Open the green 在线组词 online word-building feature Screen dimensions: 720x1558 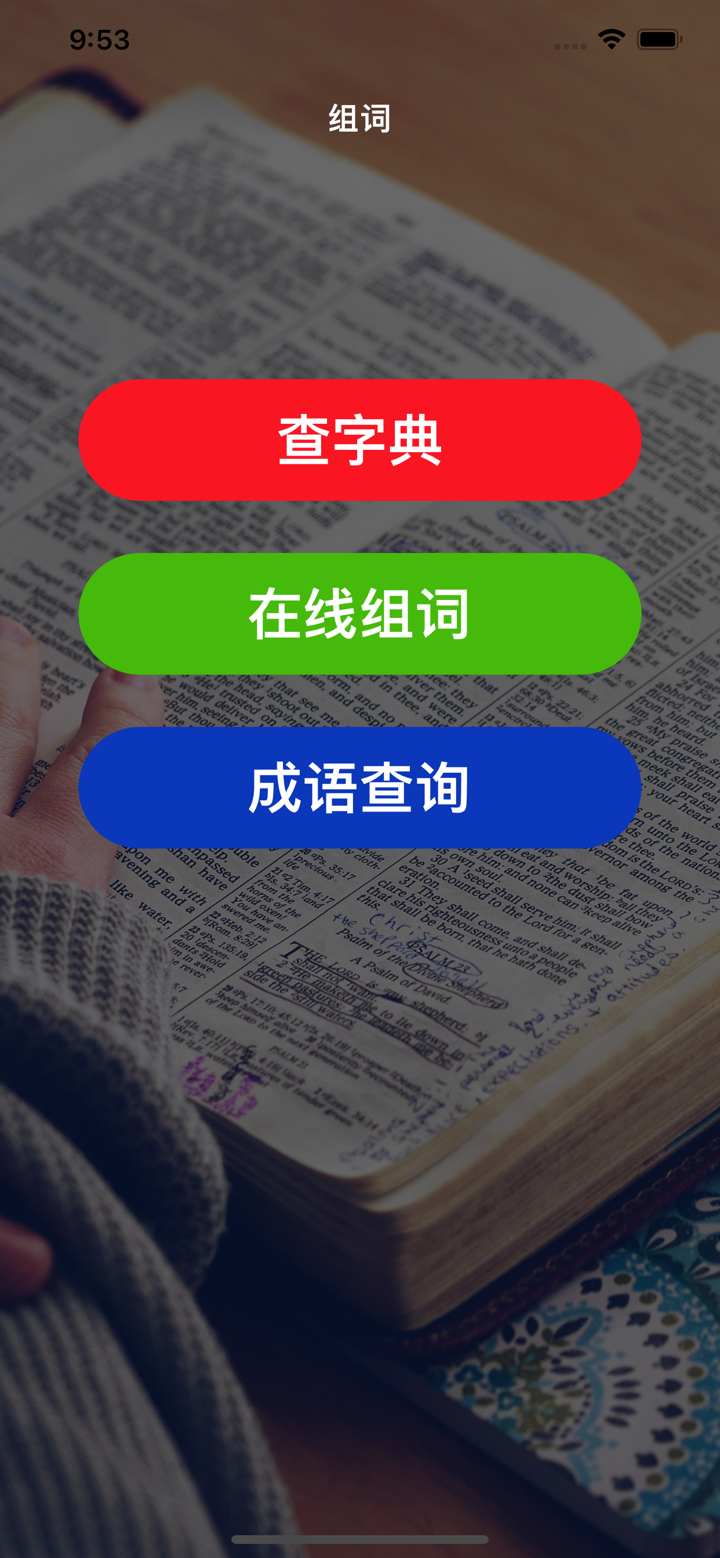(360, 613)
